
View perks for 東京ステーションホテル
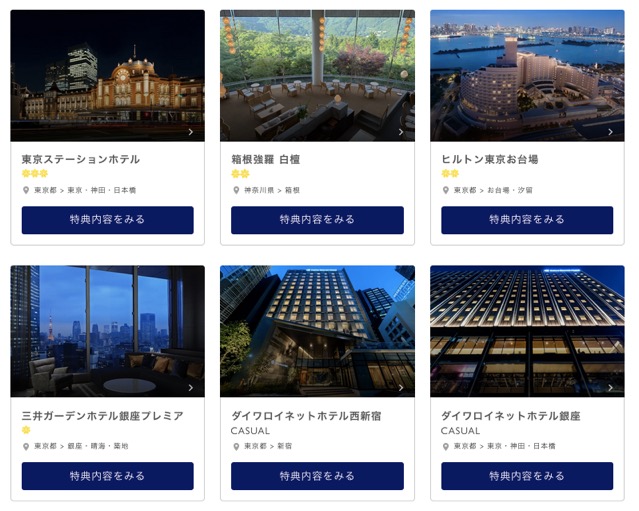click(x=107, y=220)
